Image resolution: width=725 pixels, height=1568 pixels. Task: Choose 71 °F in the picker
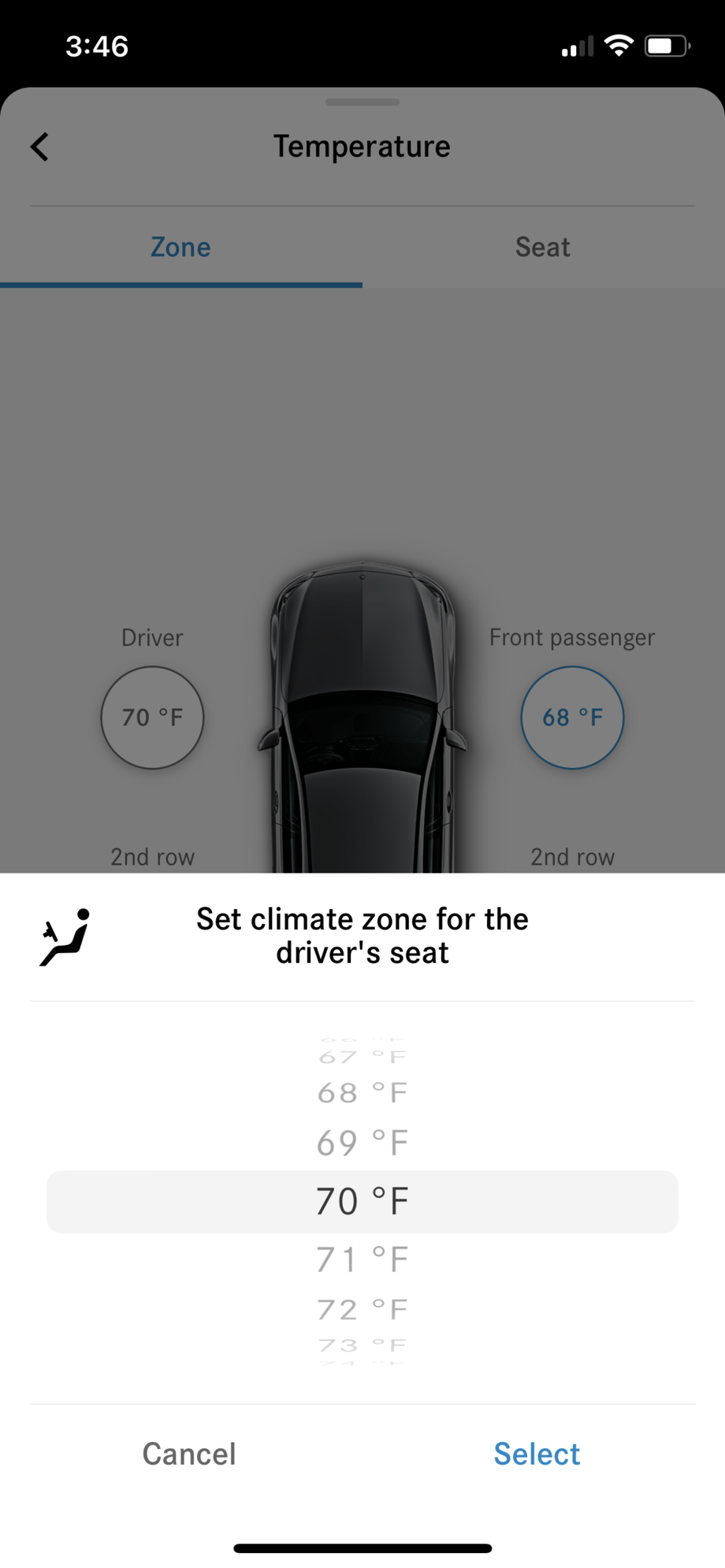tap(362, 1259)
